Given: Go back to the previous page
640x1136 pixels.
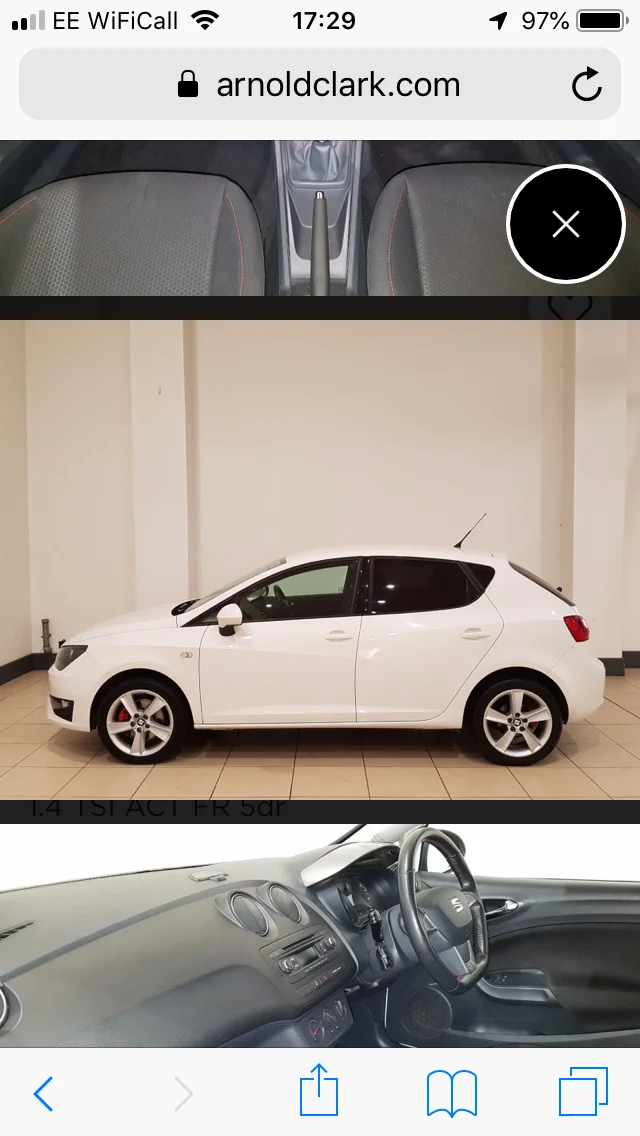Looking at the screenshot, I should coord(43,1093).
